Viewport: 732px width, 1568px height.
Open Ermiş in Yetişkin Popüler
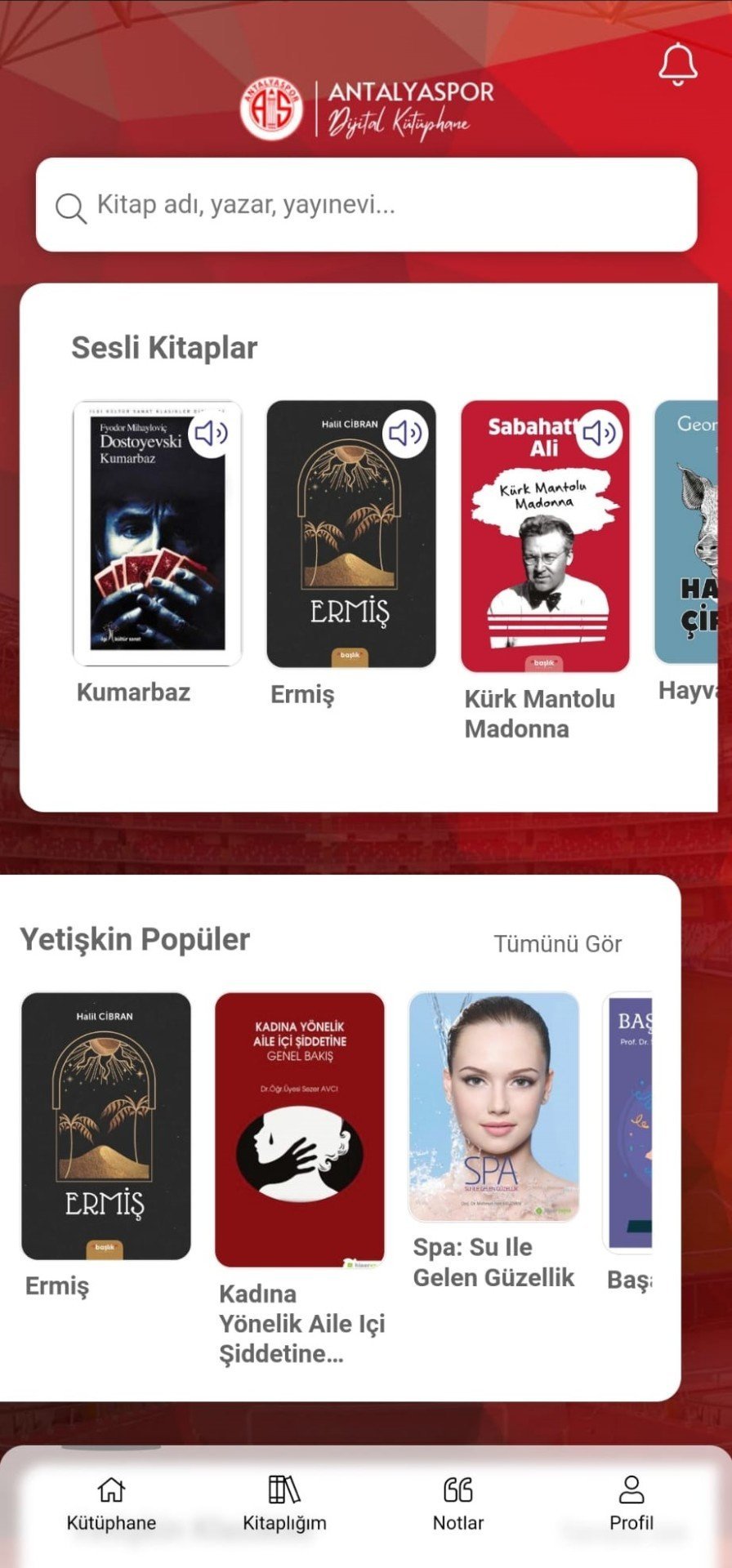[105, 1125]
